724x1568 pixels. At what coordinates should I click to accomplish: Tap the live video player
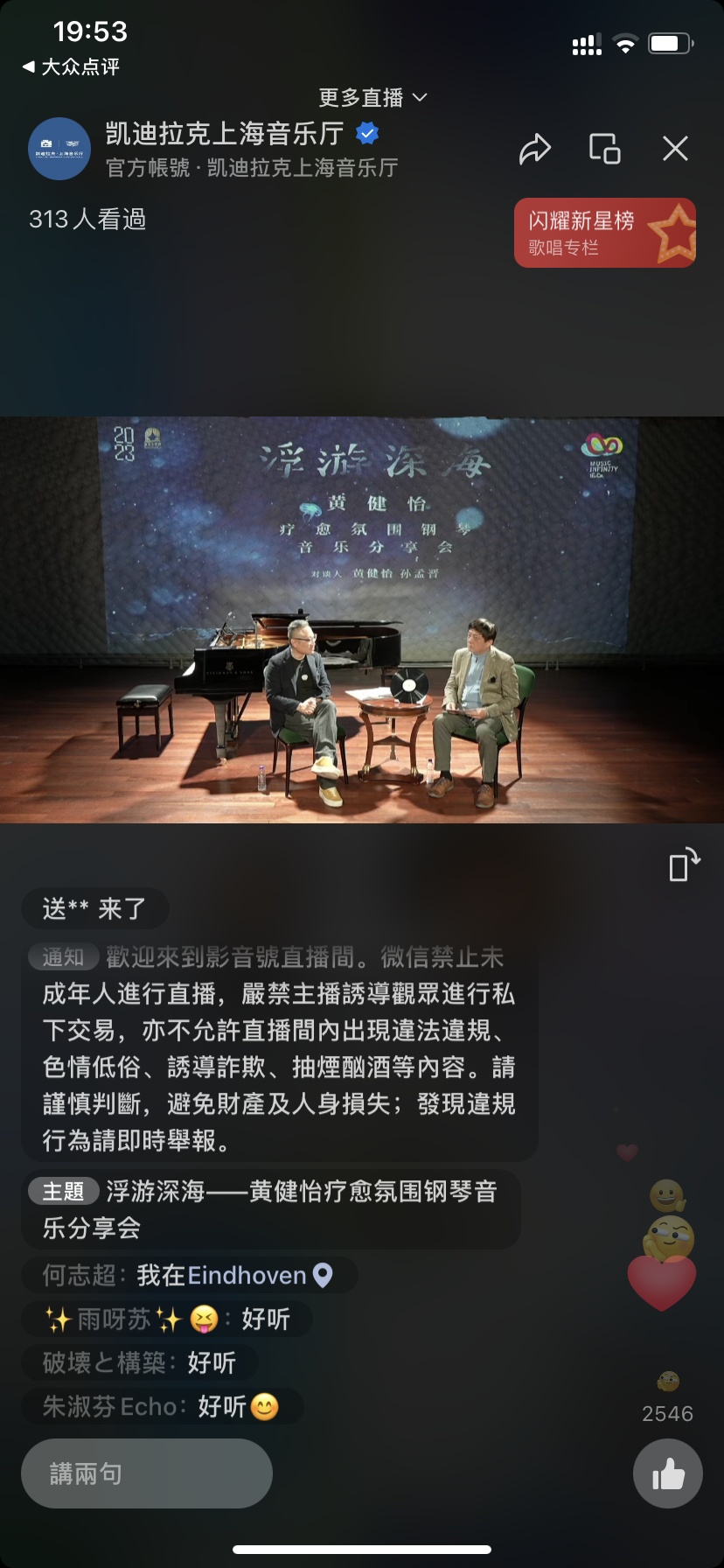coord(362,619)
